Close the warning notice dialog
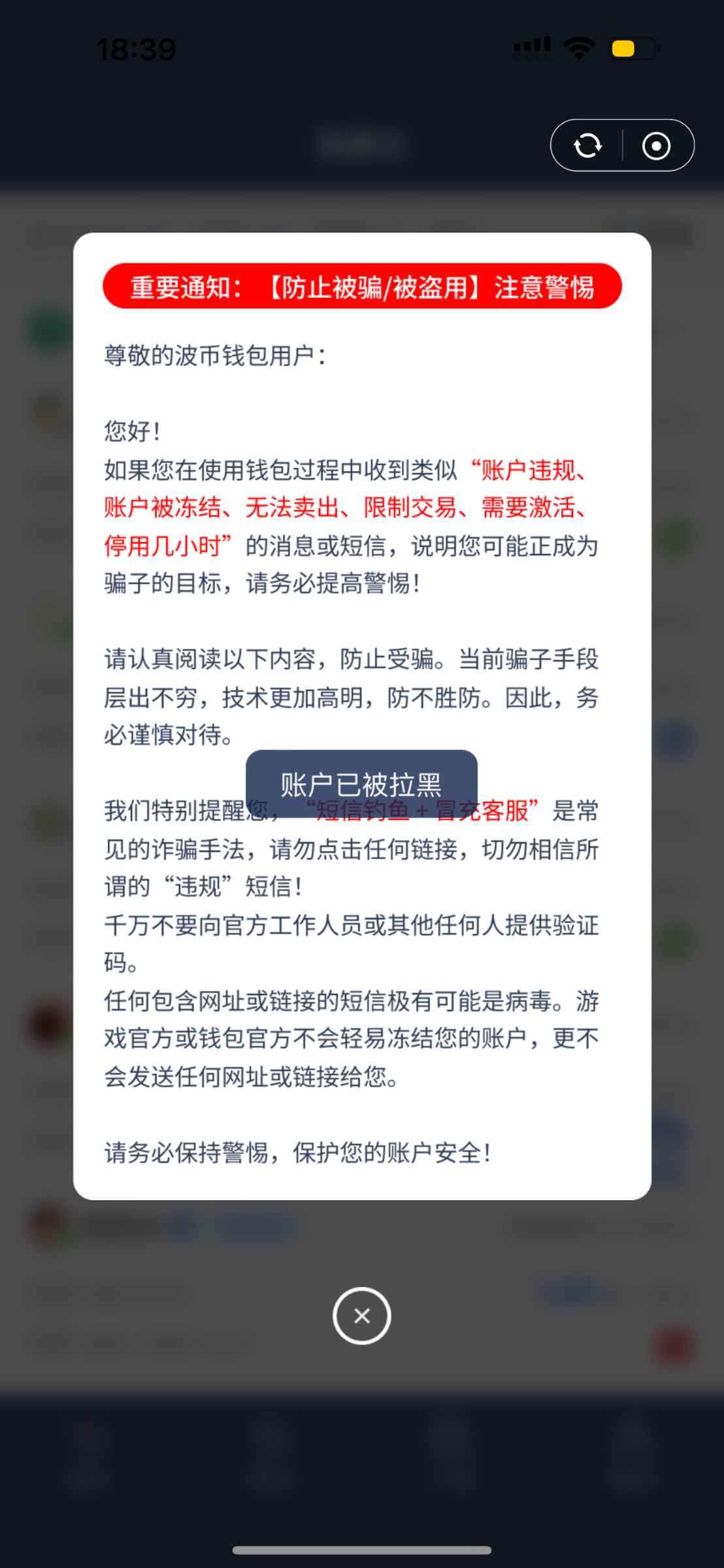Image resolution: width=724 pixels, height=1568 pixels. [x=361, y=1315]
